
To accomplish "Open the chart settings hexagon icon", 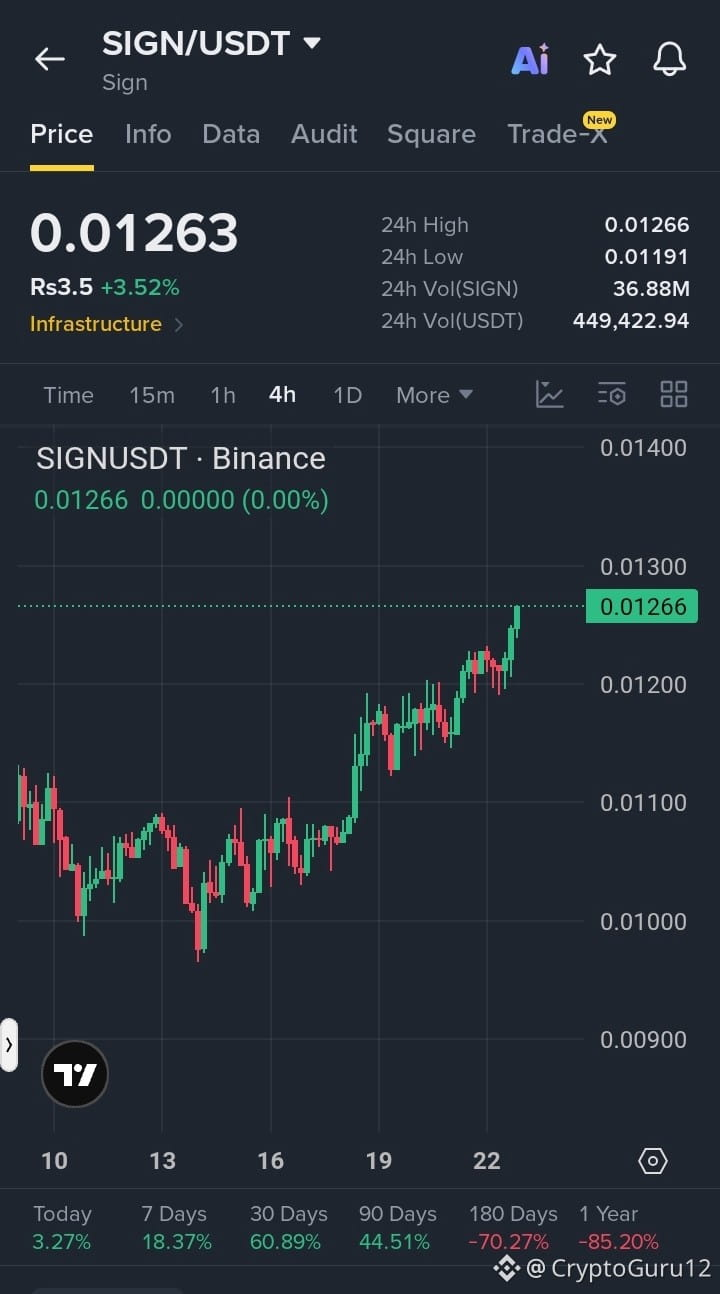I will 653,1161.
